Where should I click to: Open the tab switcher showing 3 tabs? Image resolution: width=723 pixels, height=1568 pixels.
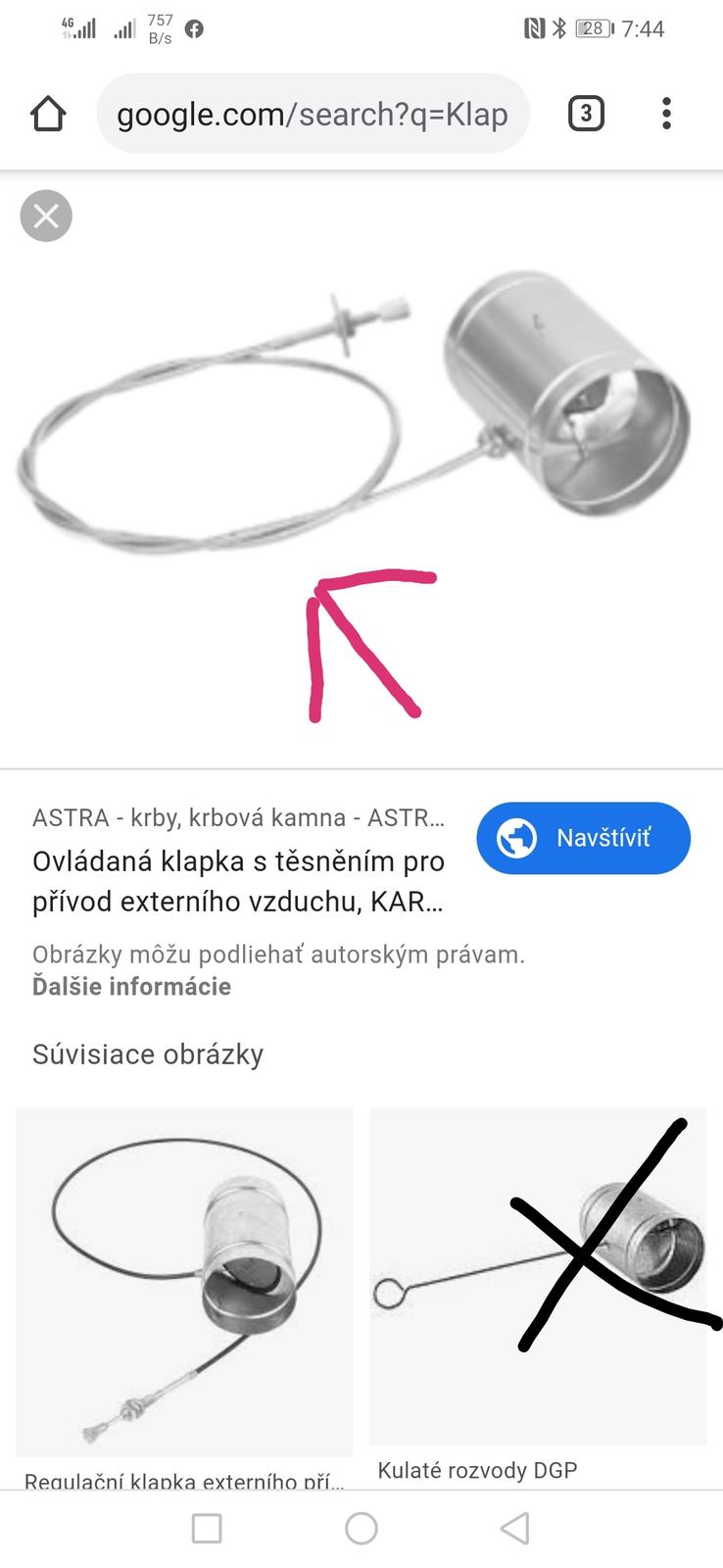pos(586,115)
